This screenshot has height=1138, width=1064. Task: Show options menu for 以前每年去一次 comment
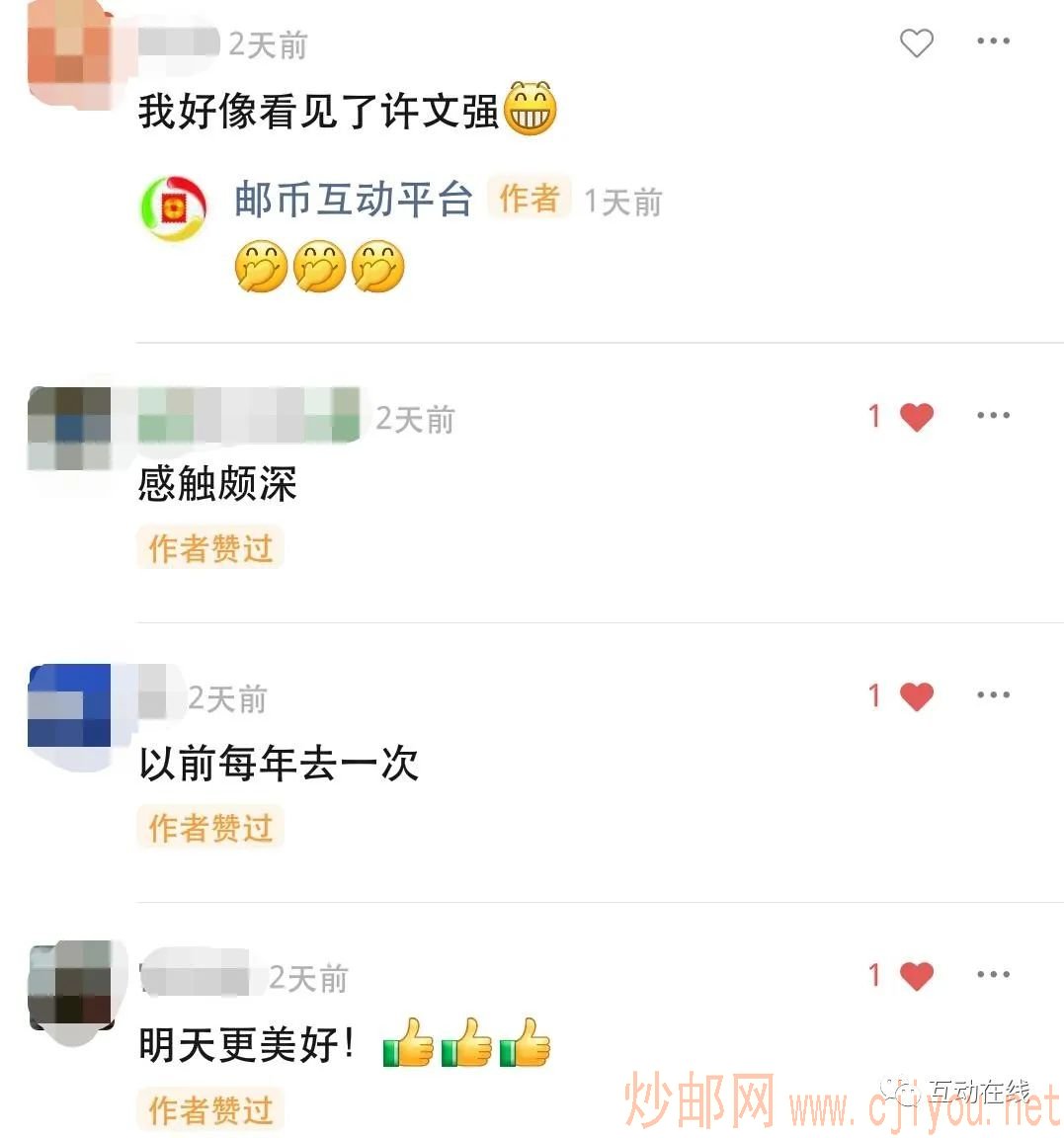click(992, 695)
